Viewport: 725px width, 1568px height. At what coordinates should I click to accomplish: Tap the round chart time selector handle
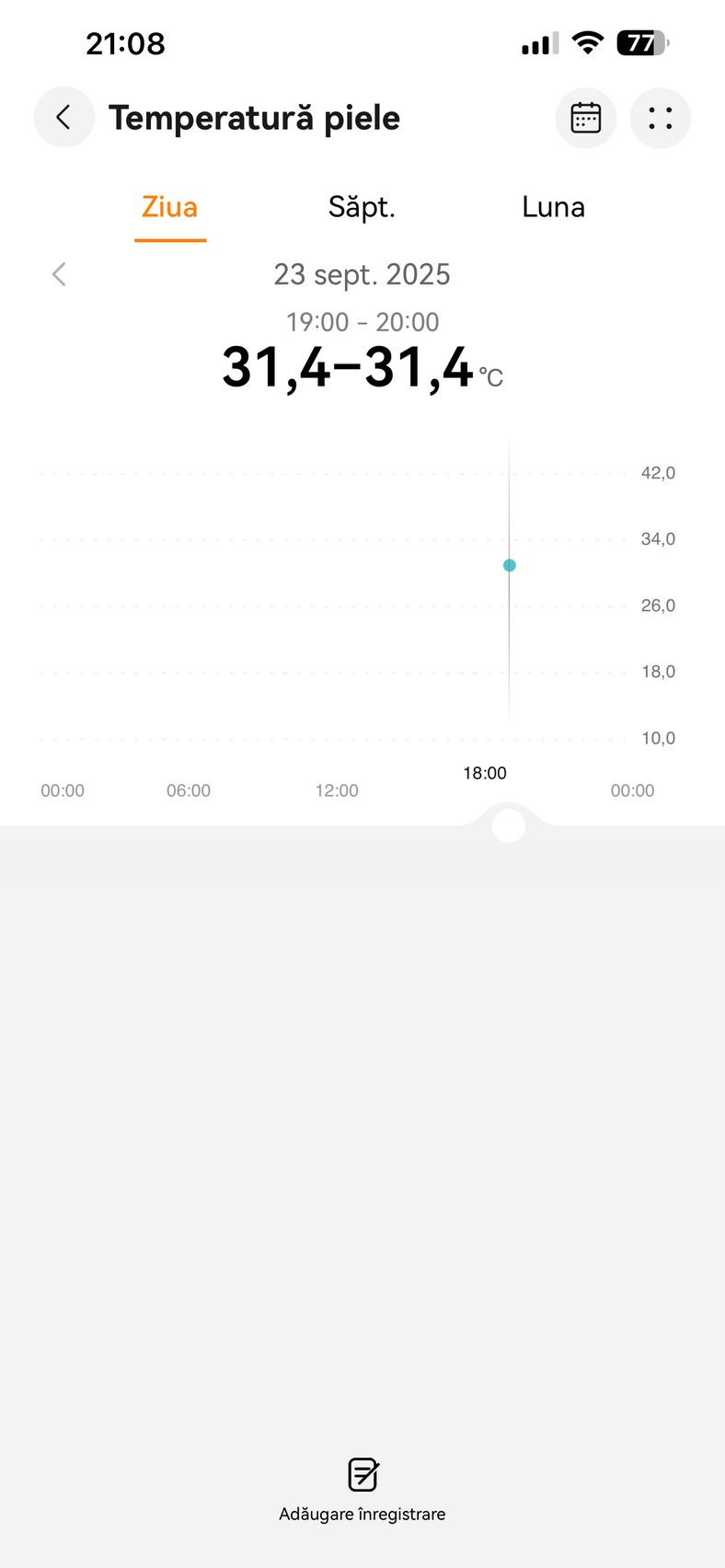(x=509, y=825)
